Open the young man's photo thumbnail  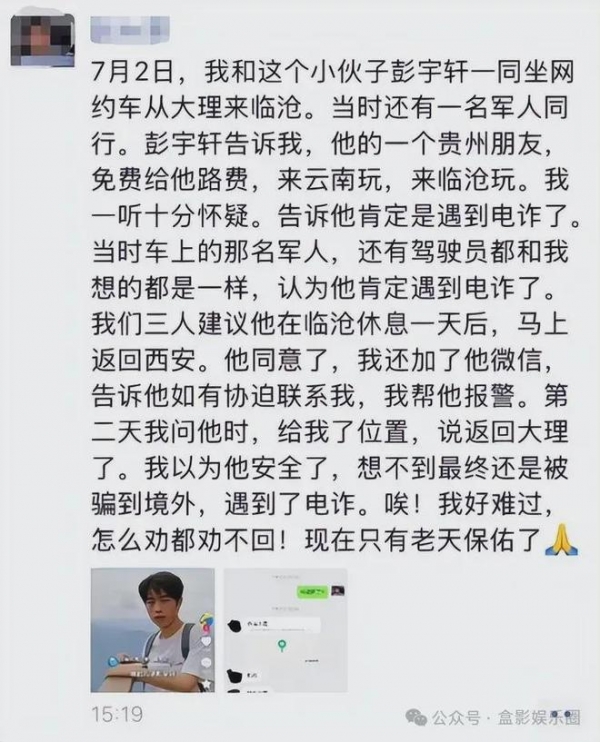(x=152, y=630)
